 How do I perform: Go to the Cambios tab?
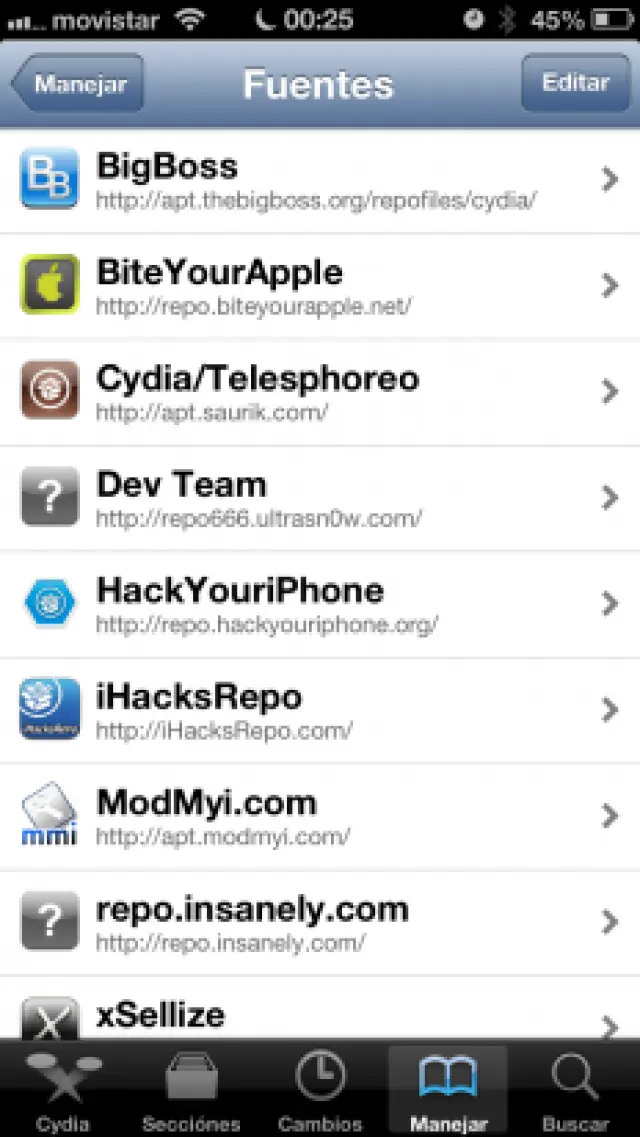tap(320, 1091)
